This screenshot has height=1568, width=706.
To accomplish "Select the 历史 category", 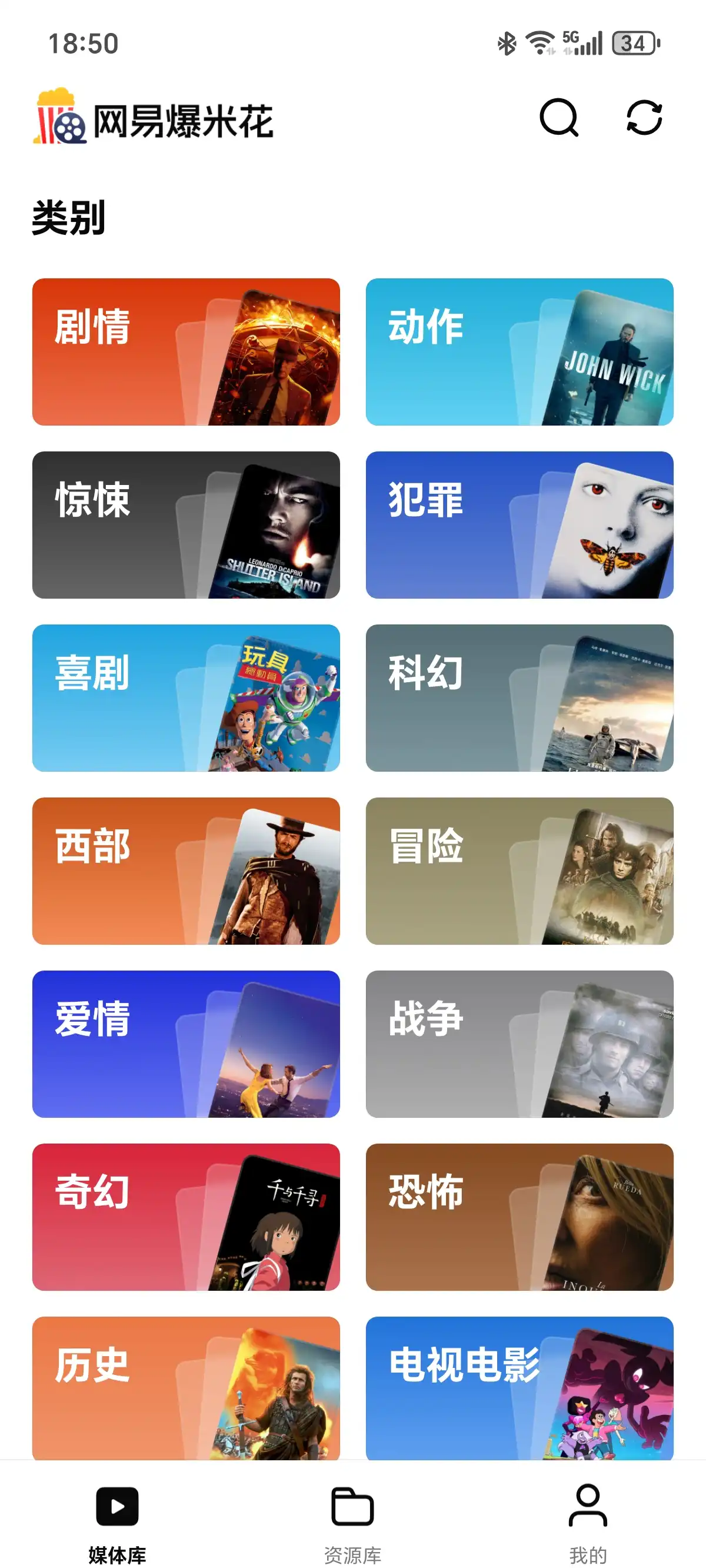I will (186, 1388).
